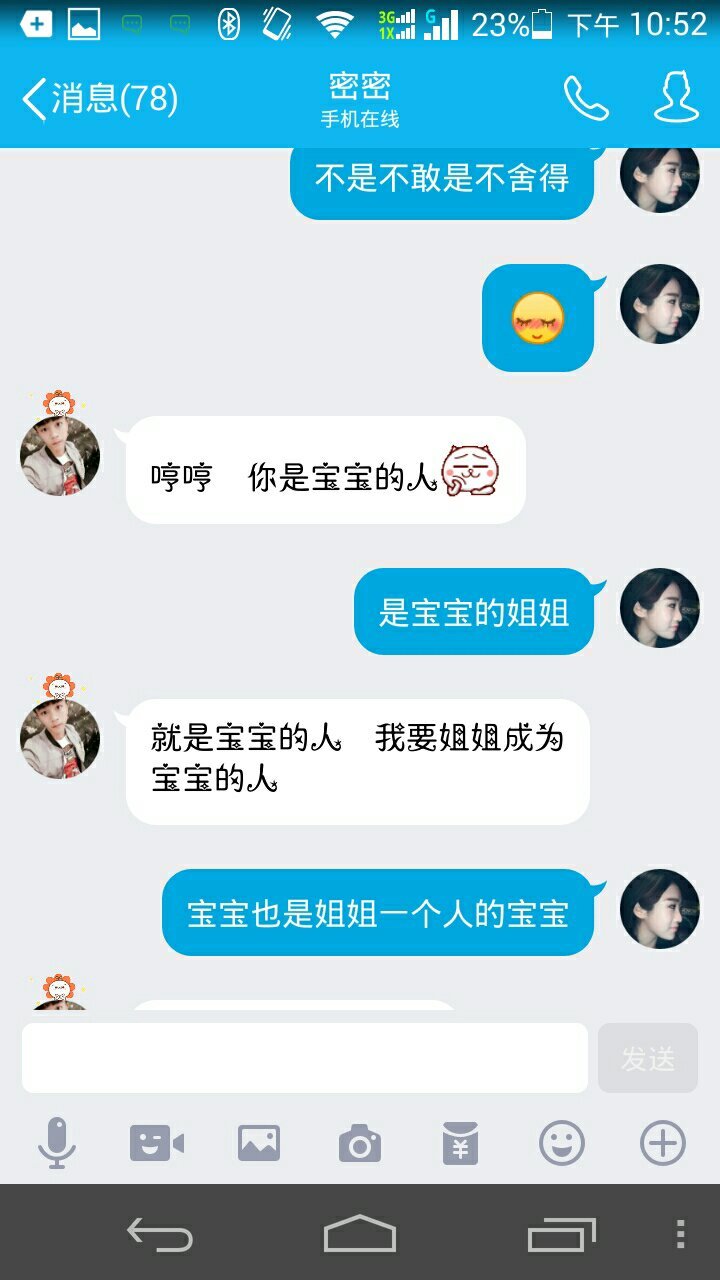
Task: View the sender's avatar beside 哼哼 你是宝宝的人
Action: pos(60,455)
